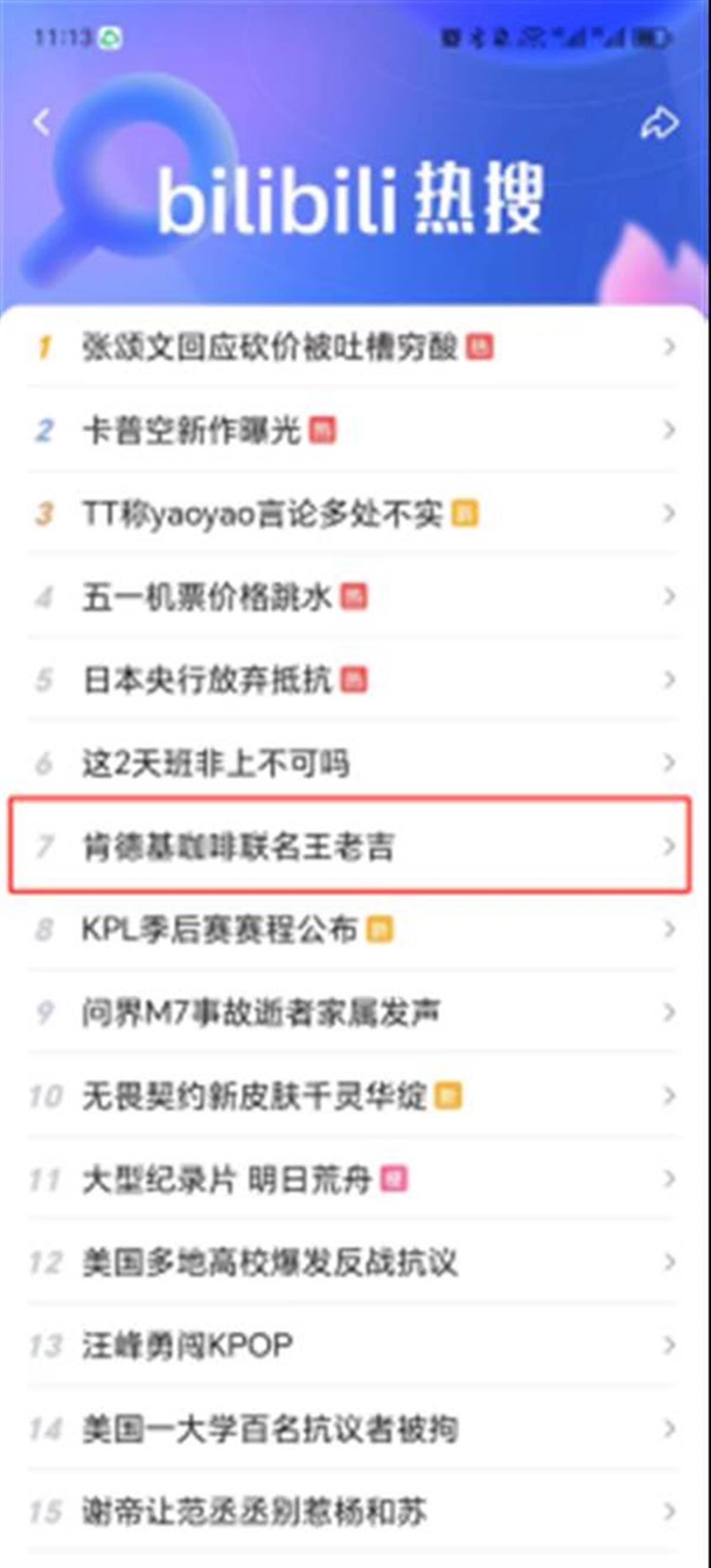Open 美国一大学百名抗议者被拘

270,1428
